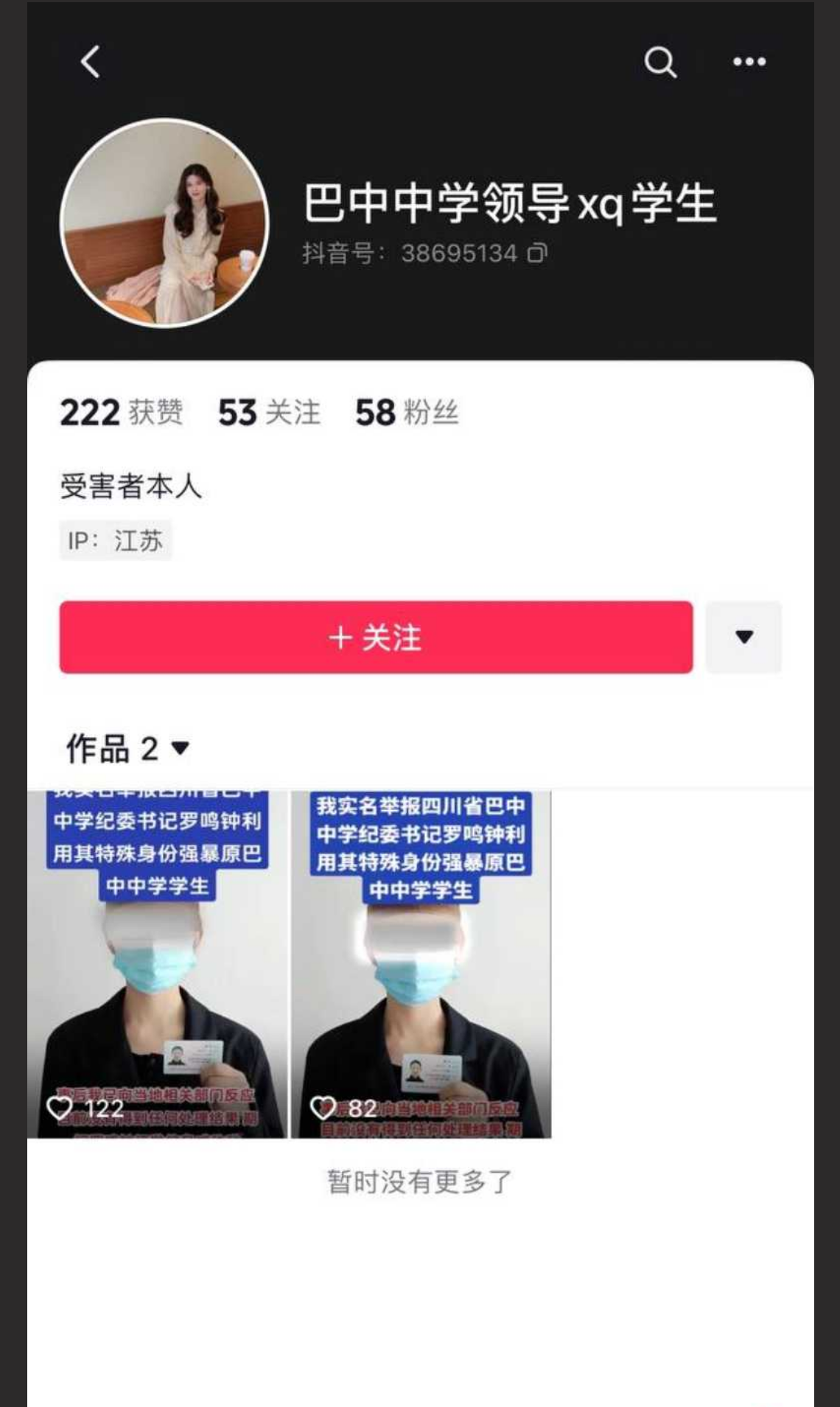Click the back arrow to leave profile
This screenshot has height=1407, width=840.
coord(88,63)
